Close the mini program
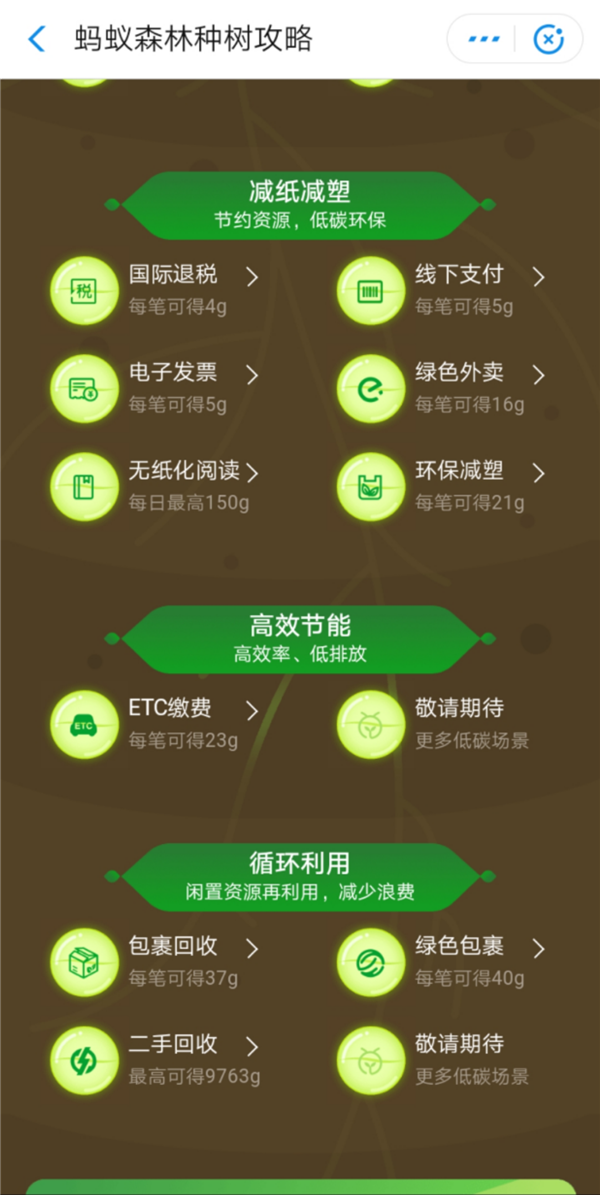The width and height of the screenshot is (600, 1195). coord(548,39)
